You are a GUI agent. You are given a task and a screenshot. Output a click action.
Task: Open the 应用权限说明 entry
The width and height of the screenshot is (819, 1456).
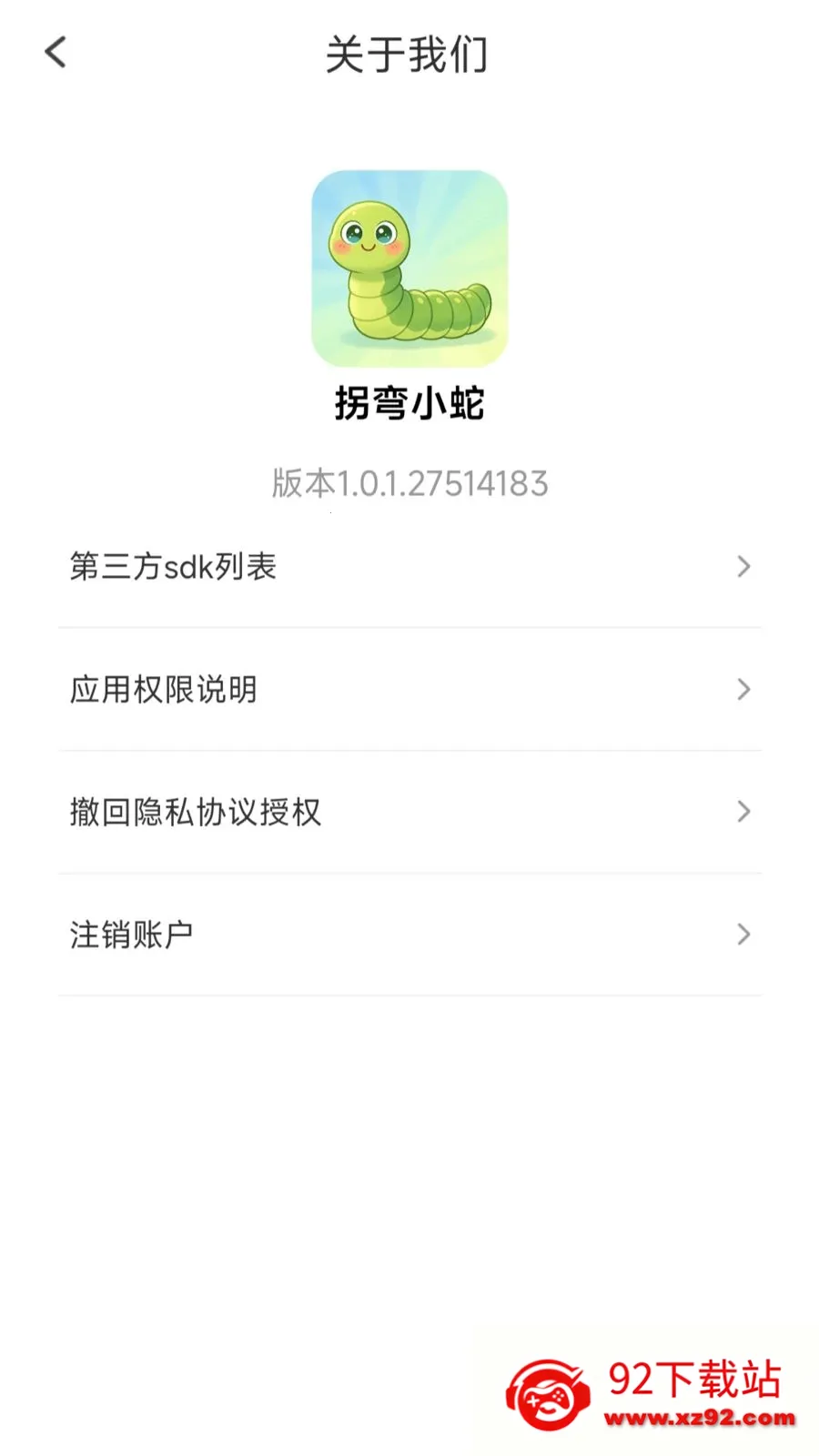pyautogui.click(x=164, y=690)
